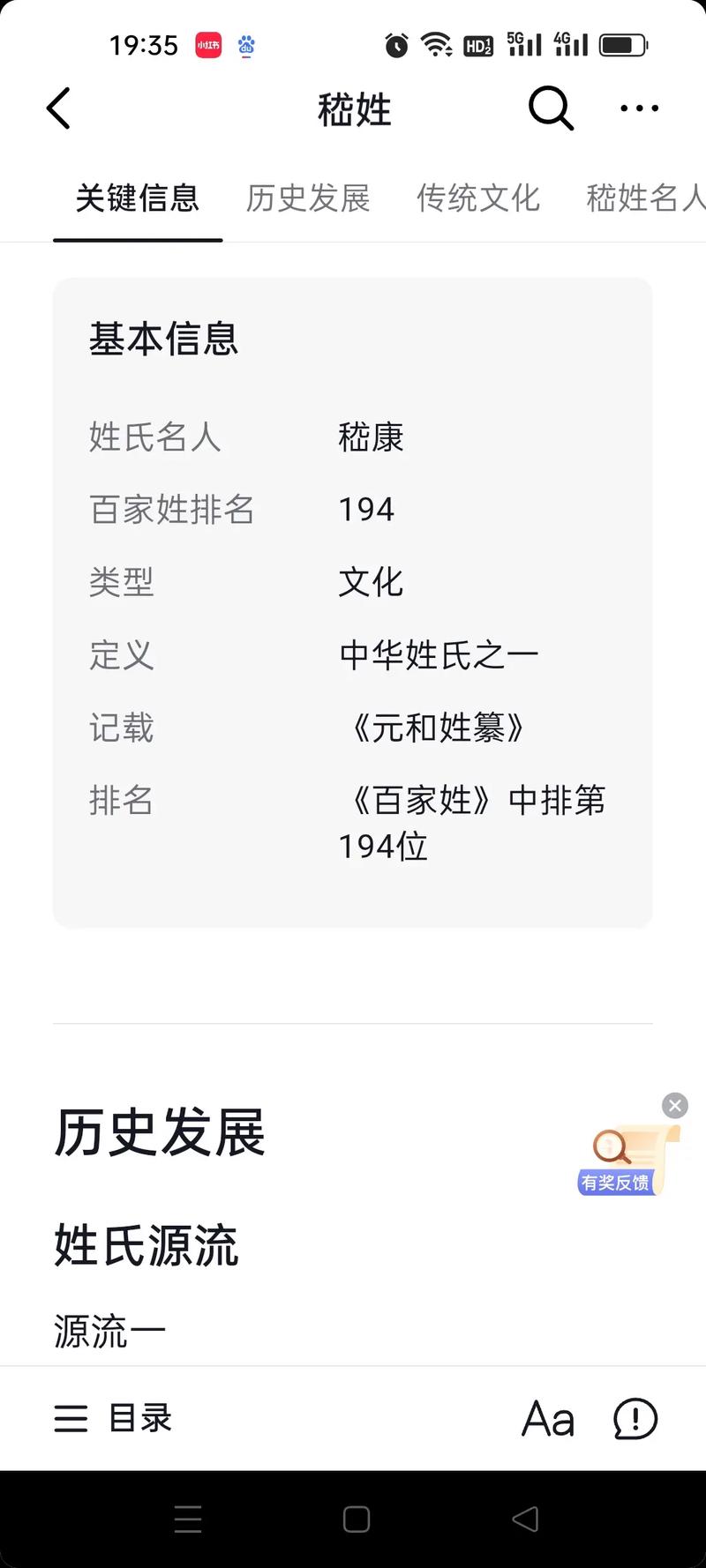Dismiss the 有奖反馈 popup with its X
Image resolution: width=706 pixels, height=1568 pixels.
pos(674,1105)
